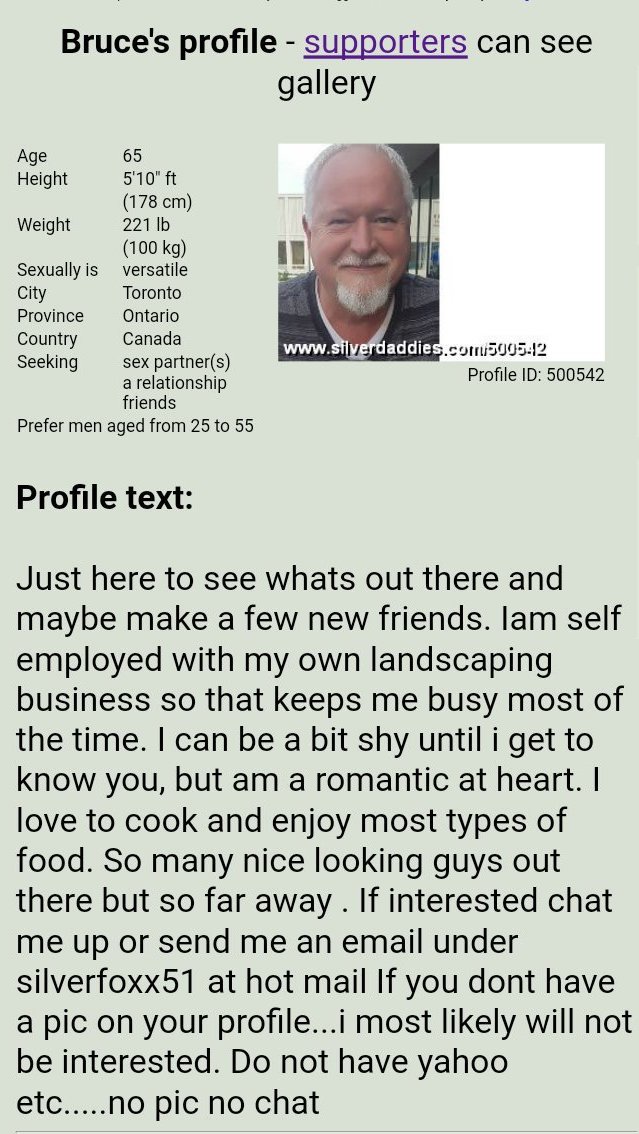This screenshot has width=639, height=1134.
Task: Open the supporters link
Action: click(385, 42)
